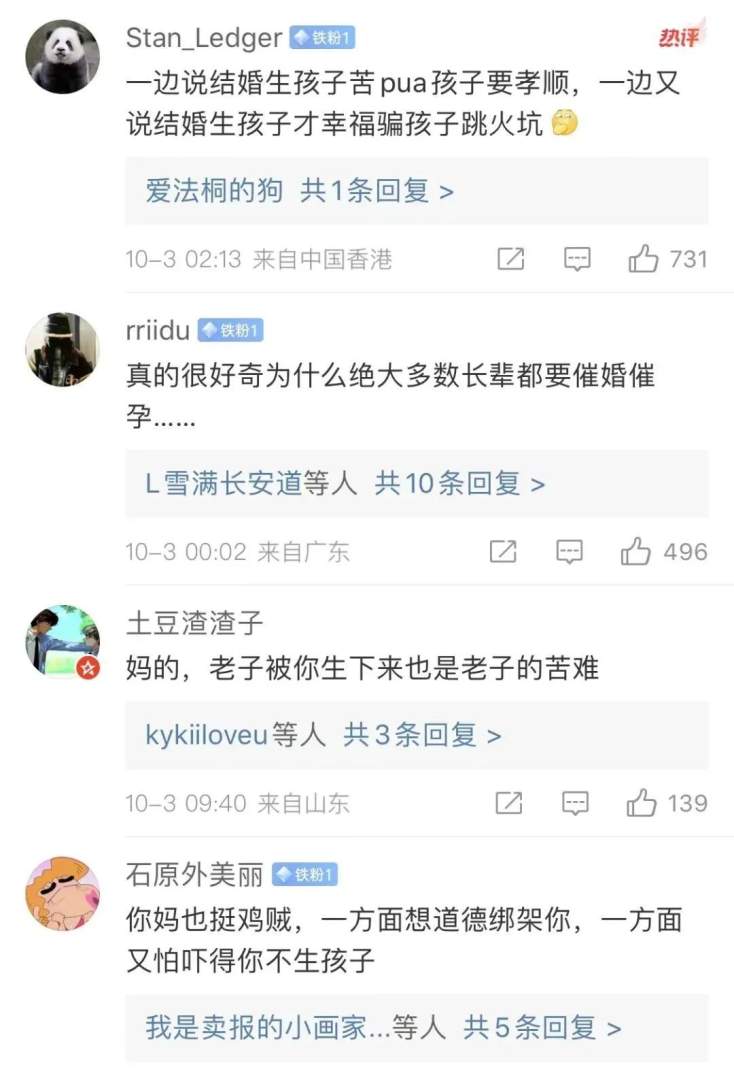Viewport: 734px width, 1080px height.
Task: Share 土豆渣渣子's comment
Action: coord(509,803)
